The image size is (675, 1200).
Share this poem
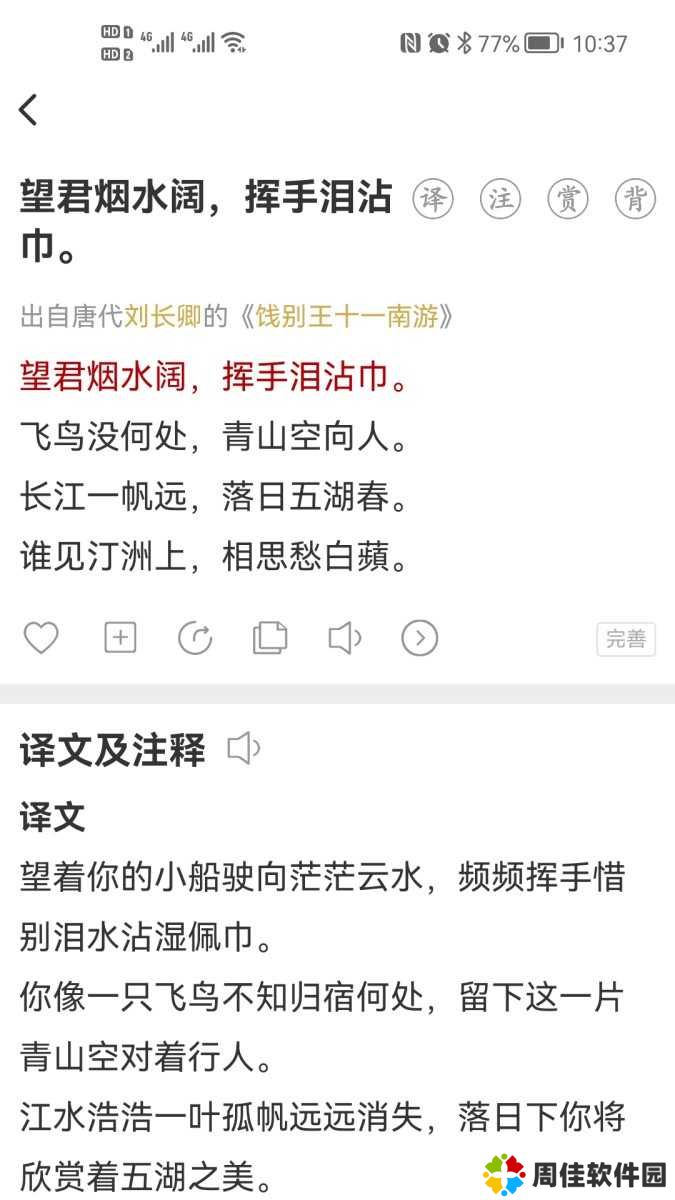tap(195, 638)
